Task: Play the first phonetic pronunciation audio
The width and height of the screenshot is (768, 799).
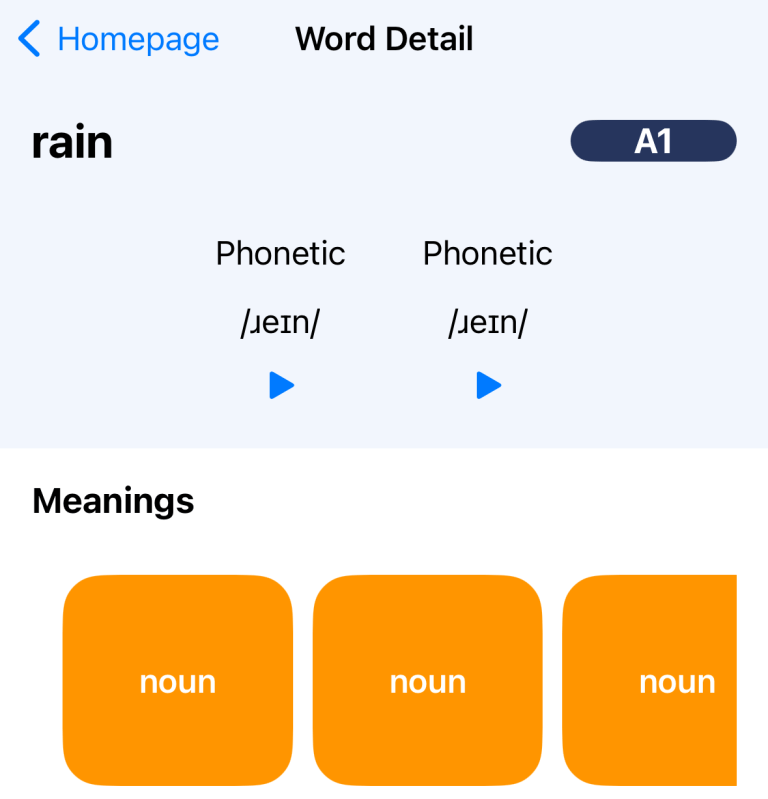Action: pyautogui.click(x=282, y=385)
